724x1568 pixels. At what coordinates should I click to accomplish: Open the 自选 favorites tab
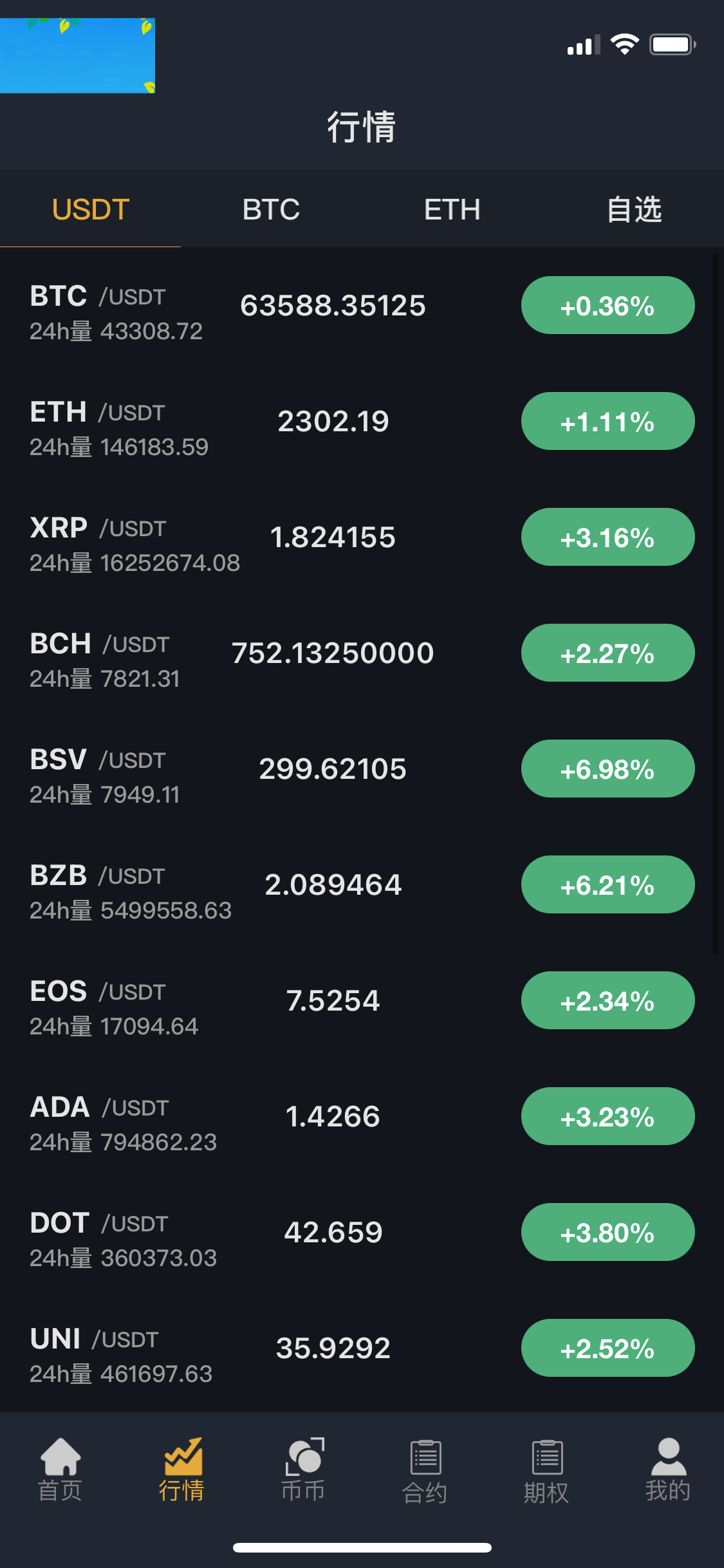(x=634, y=209)
